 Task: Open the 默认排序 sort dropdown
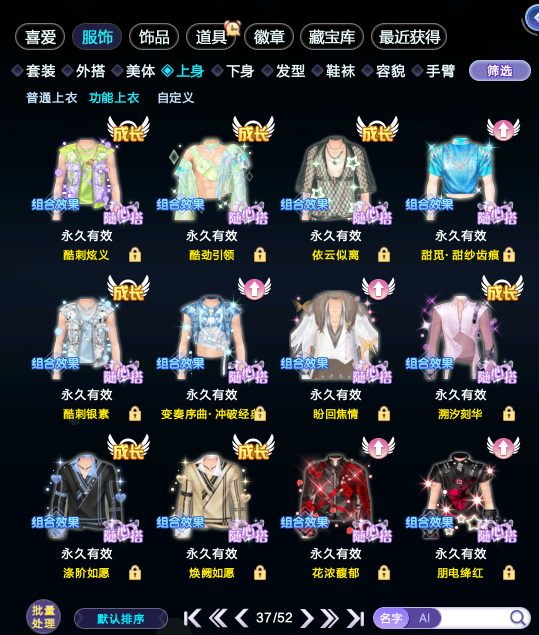(x=121, y=619)
